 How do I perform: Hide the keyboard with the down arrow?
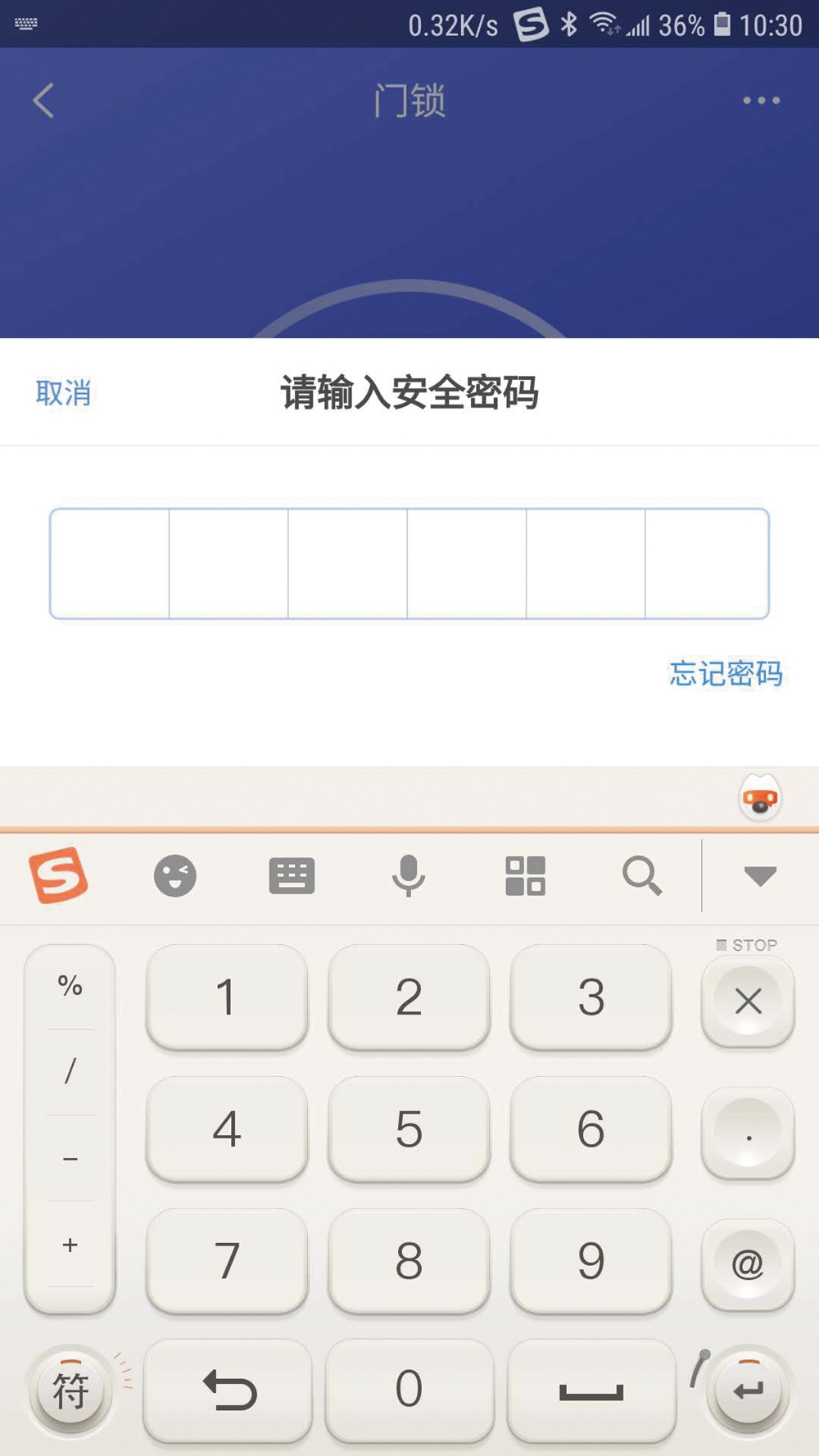pyautogui.click(x=760, y=875)
